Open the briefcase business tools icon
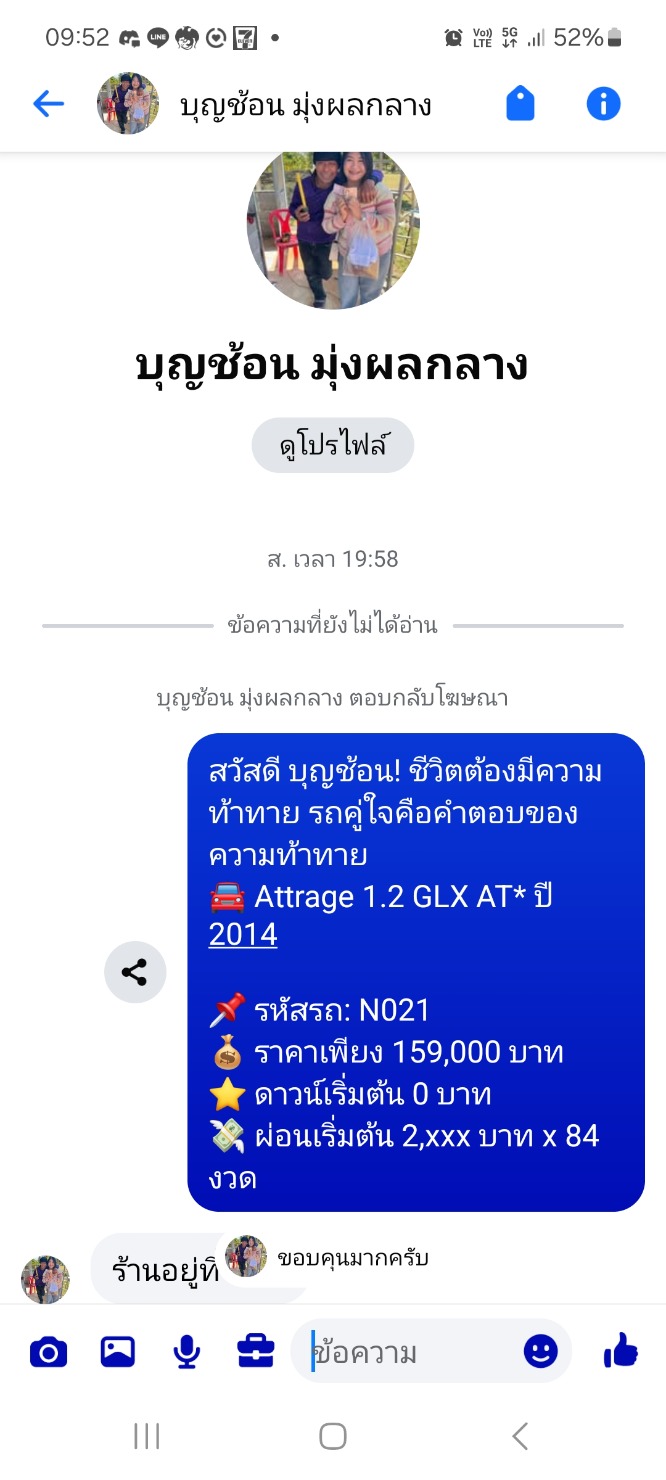 (x=256, y=1352)
